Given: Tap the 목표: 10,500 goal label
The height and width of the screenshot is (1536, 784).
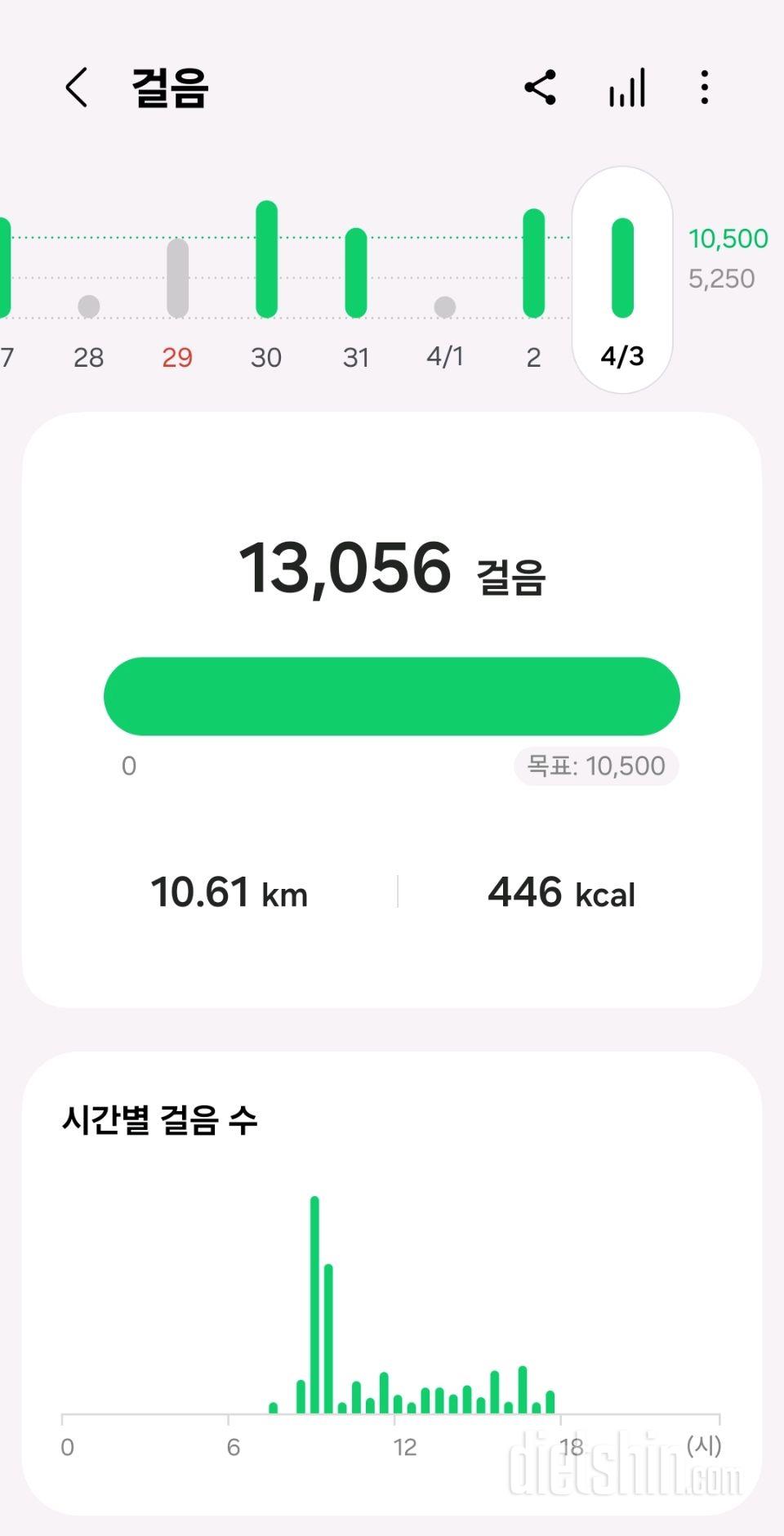Looking at the screenshot, I should [595, 766].
